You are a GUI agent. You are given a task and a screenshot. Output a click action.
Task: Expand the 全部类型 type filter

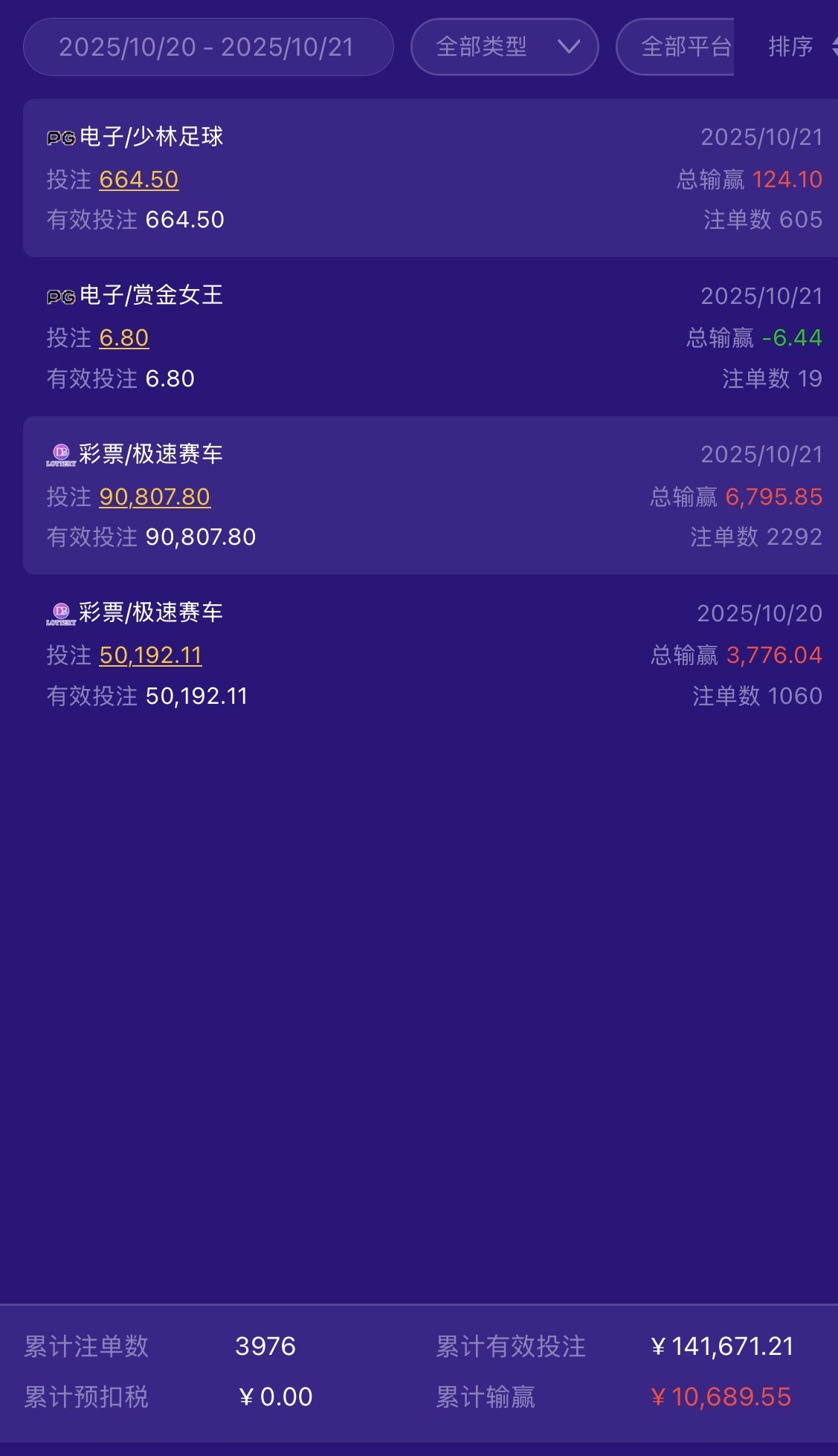[x=505, y=48]
